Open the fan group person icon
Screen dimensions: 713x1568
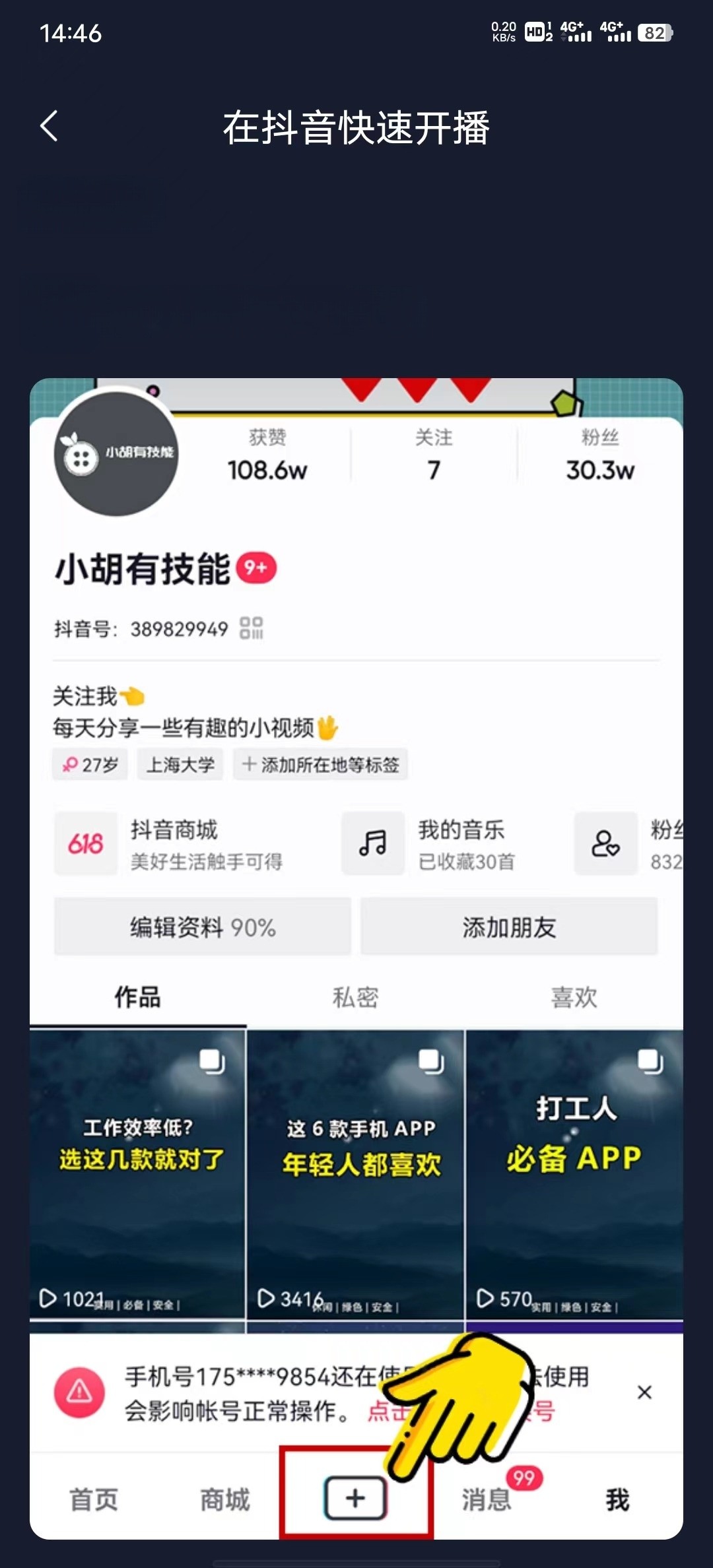[x=605, y=845]
